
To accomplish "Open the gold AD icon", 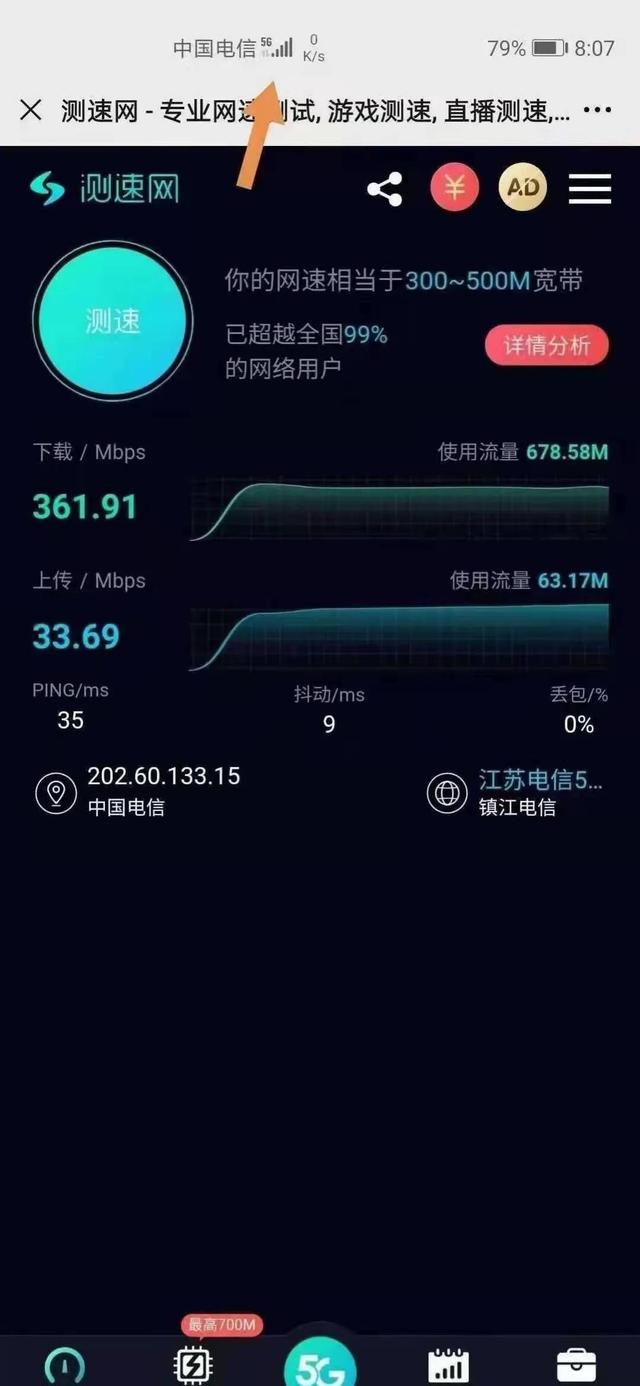I will 523,188.
